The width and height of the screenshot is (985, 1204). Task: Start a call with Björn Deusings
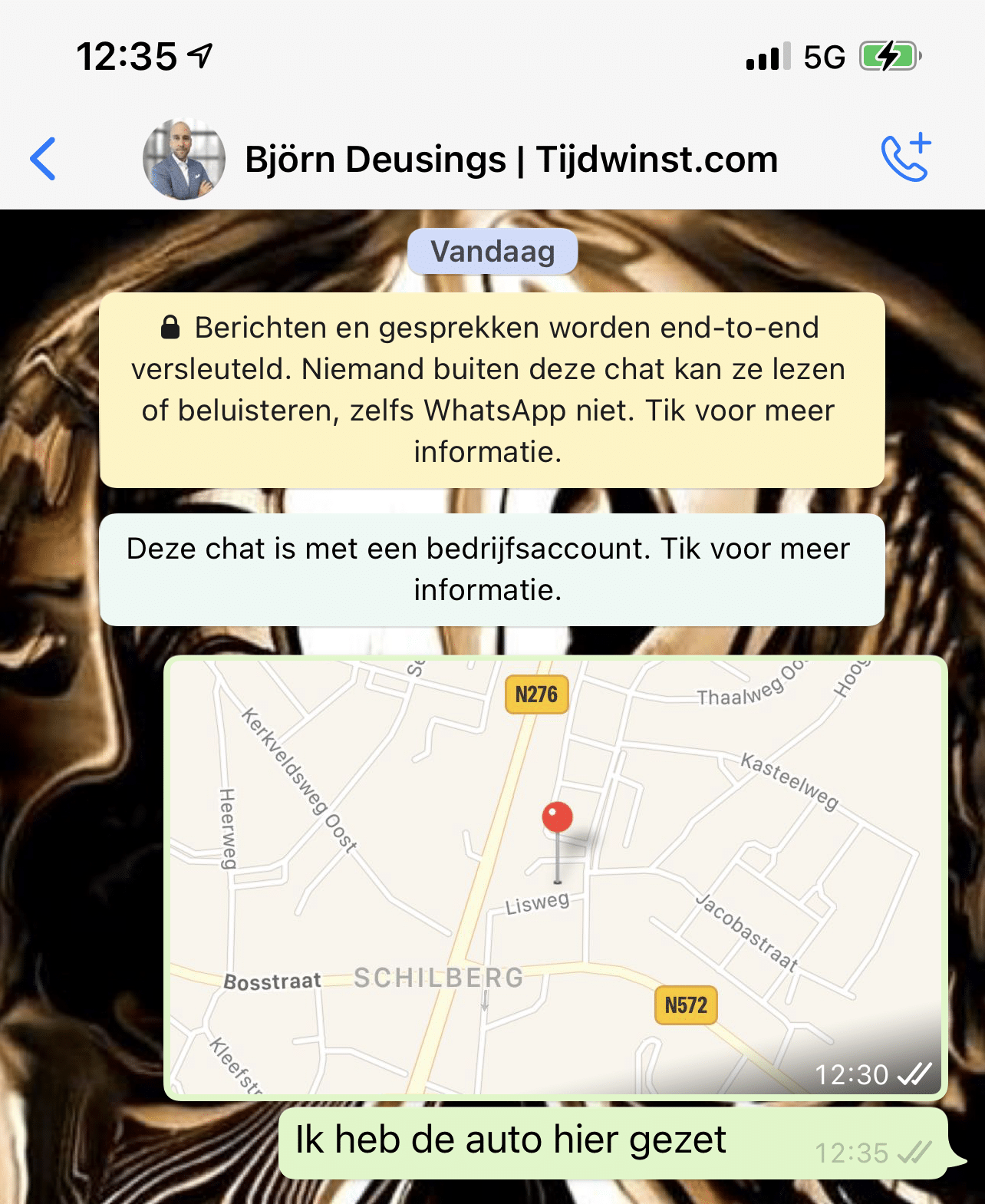906,159
